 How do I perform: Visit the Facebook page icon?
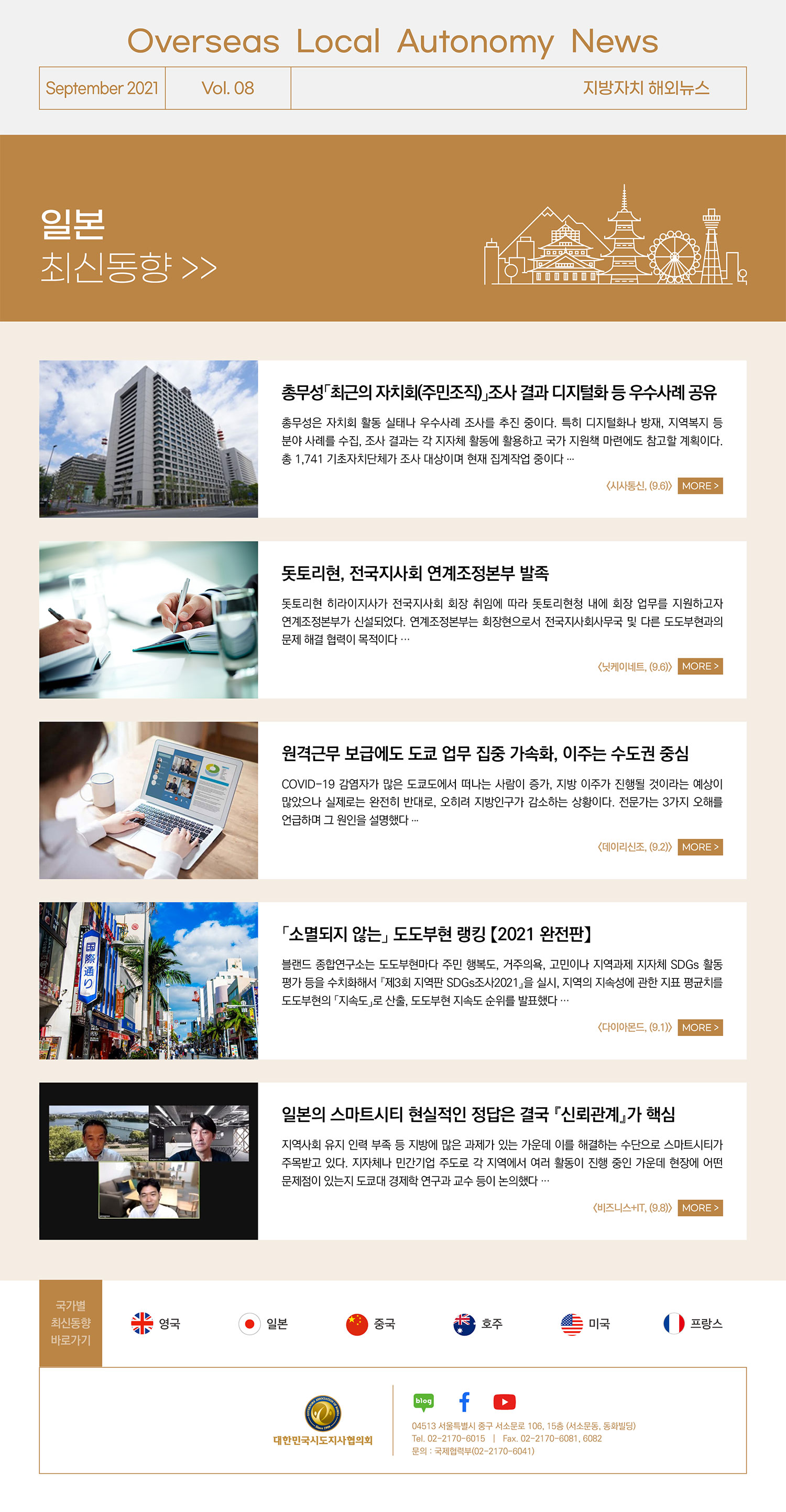click(464, 1402)
